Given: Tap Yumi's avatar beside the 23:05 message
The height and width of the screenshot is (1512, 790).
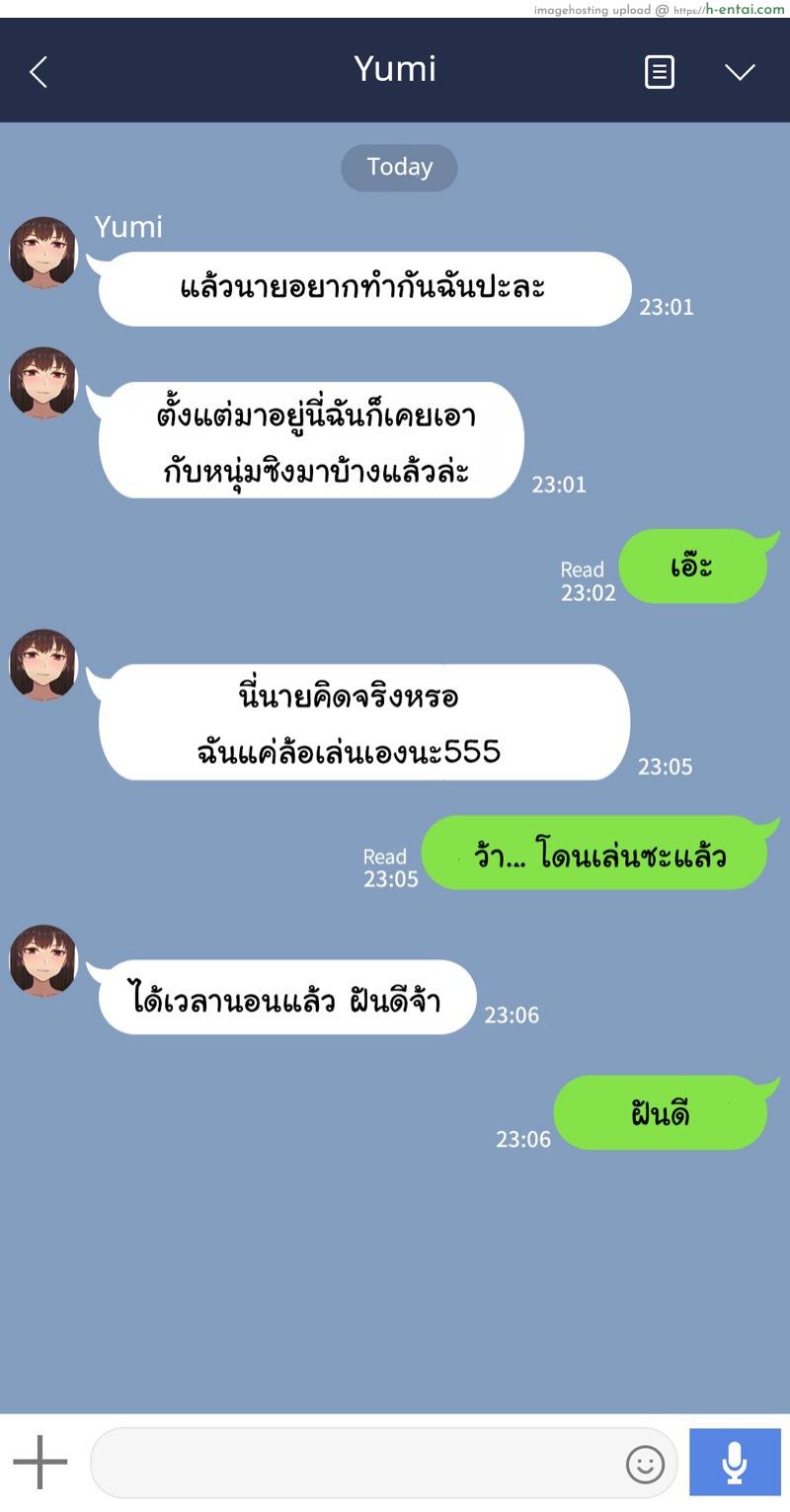Looking at the screenshot, I should [42, 666].
